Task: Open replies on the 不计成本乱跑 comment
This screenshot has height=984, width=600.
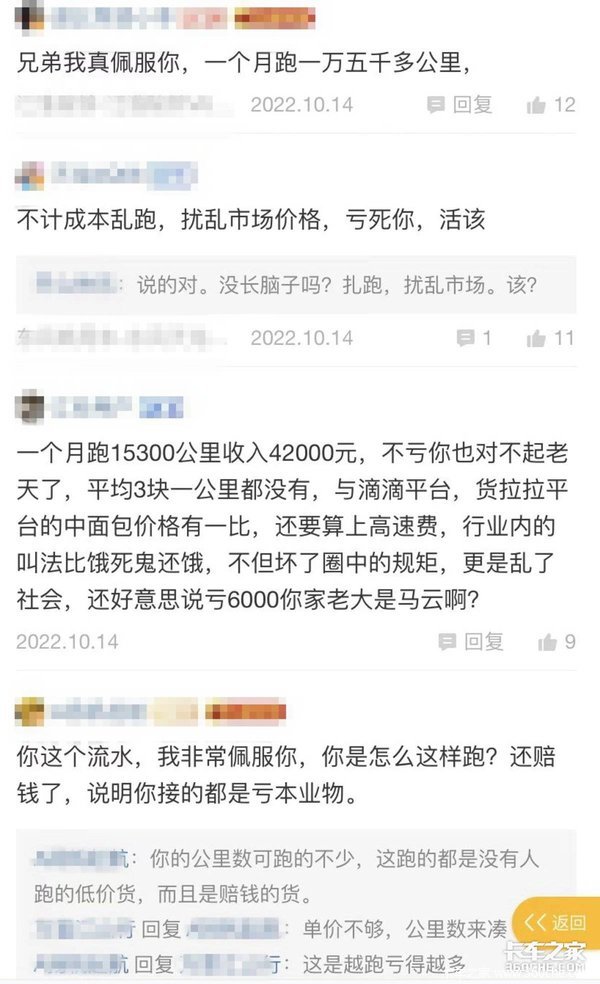Action: 474,338
